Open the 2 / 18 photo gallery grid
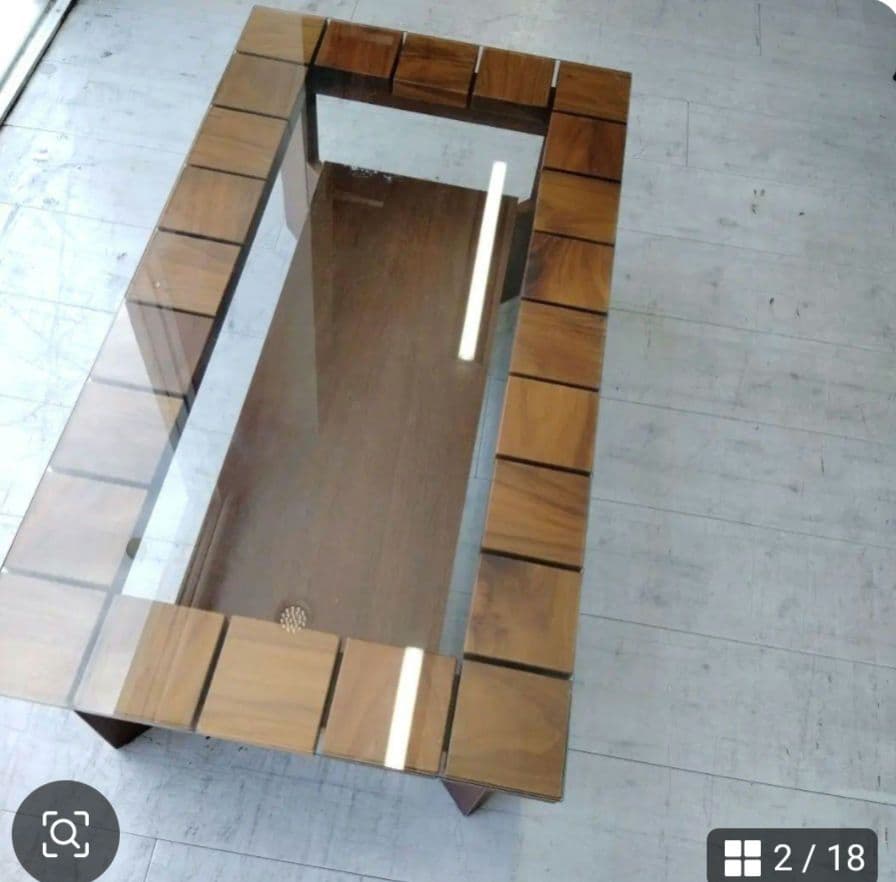This screenshot has width=896, height=882. [793, 856]
